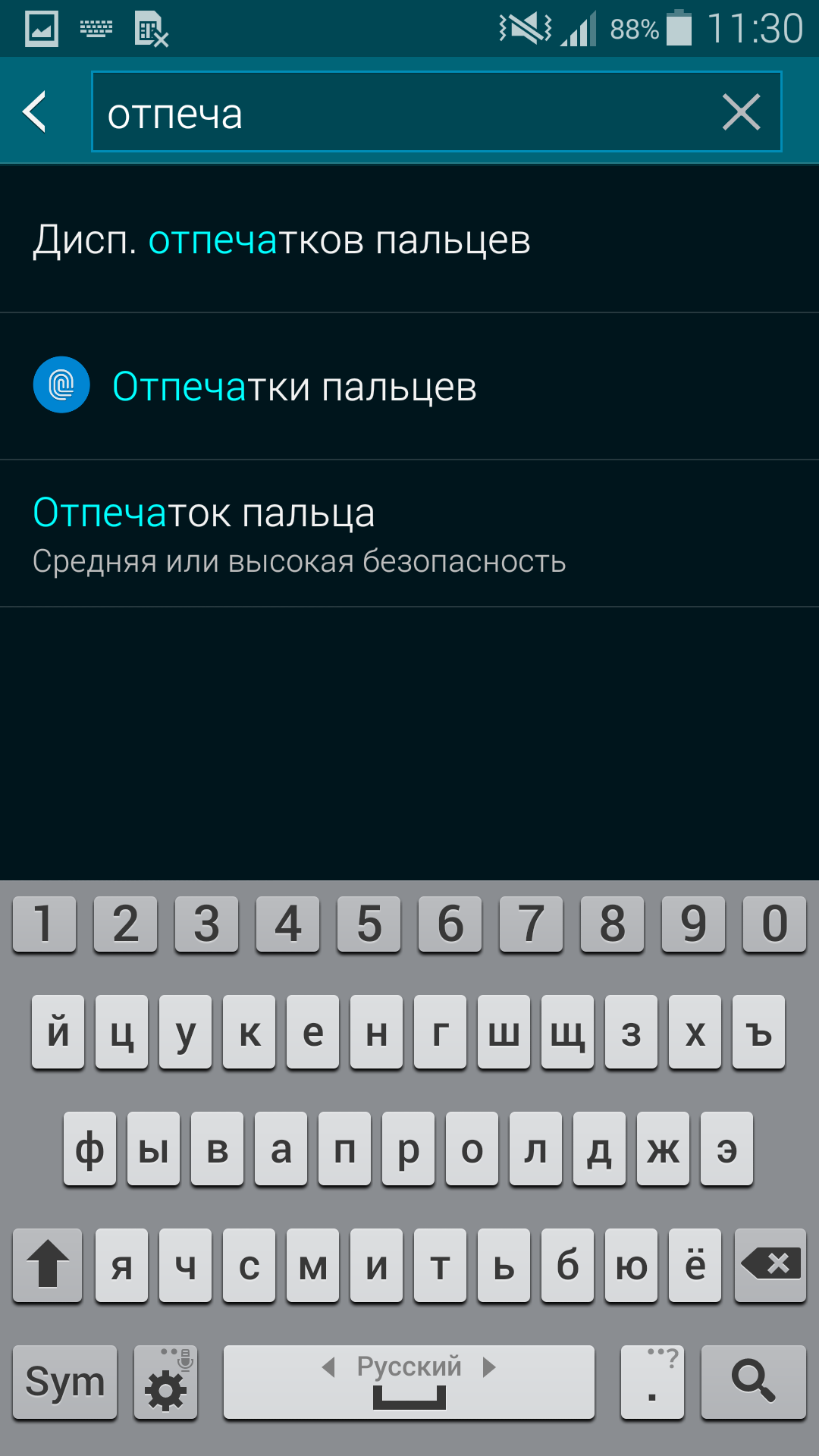Clear the search text with the X
The height and width of the screenshot is (1456, 819).
coord(741,112)
